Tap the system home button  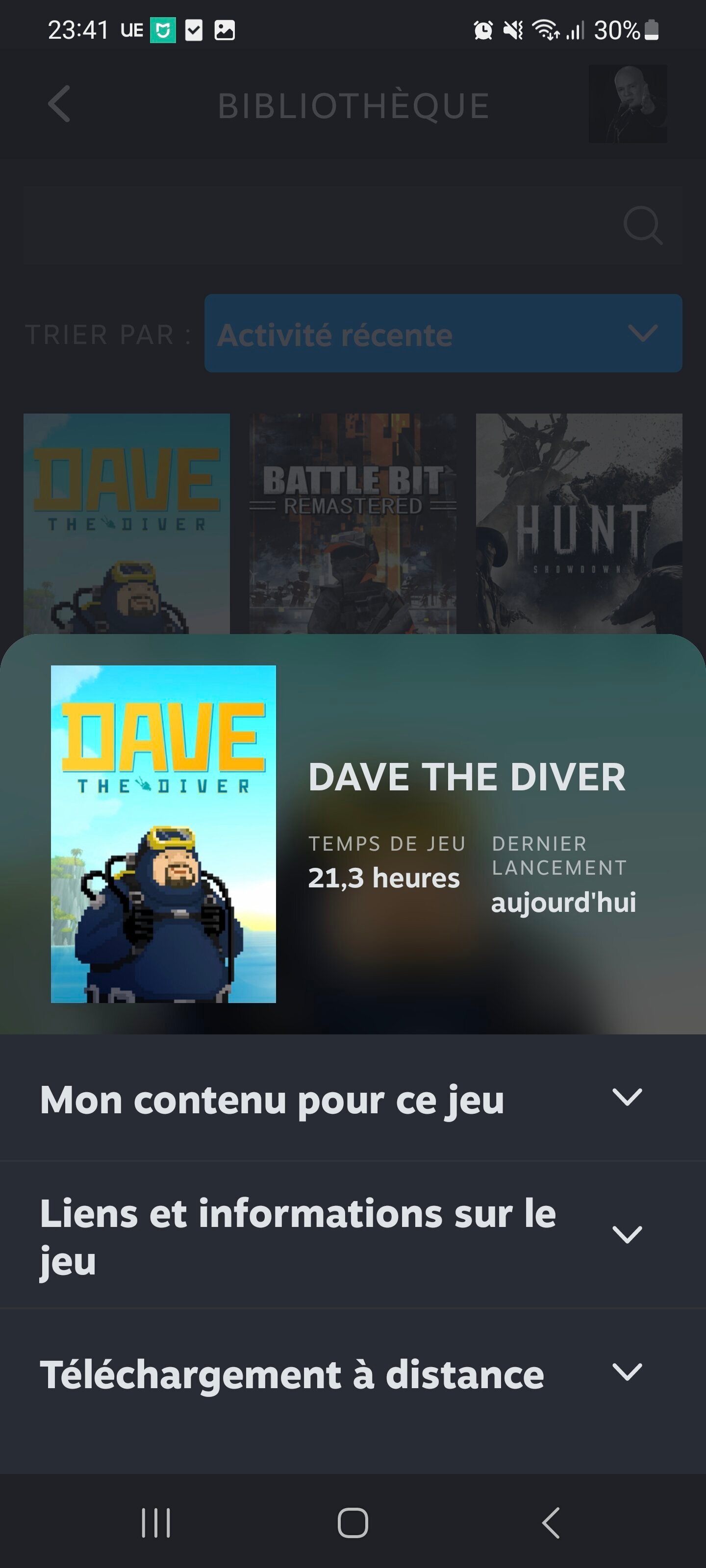[x=353, y=1523]
